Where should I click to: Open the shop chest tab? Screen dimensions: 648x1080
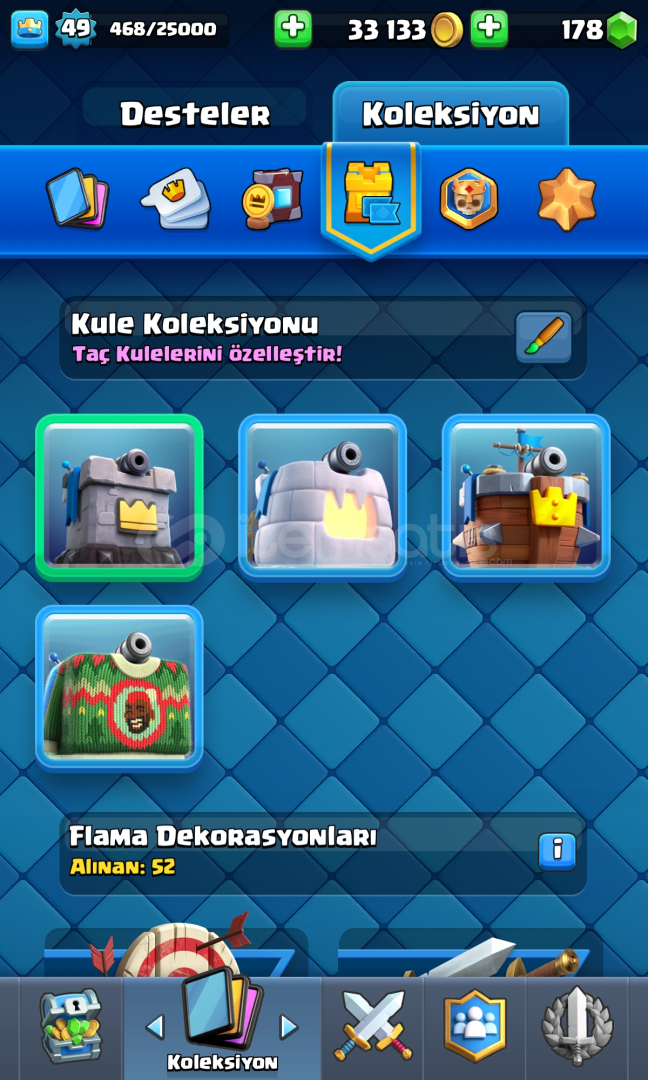point(71,1026)
